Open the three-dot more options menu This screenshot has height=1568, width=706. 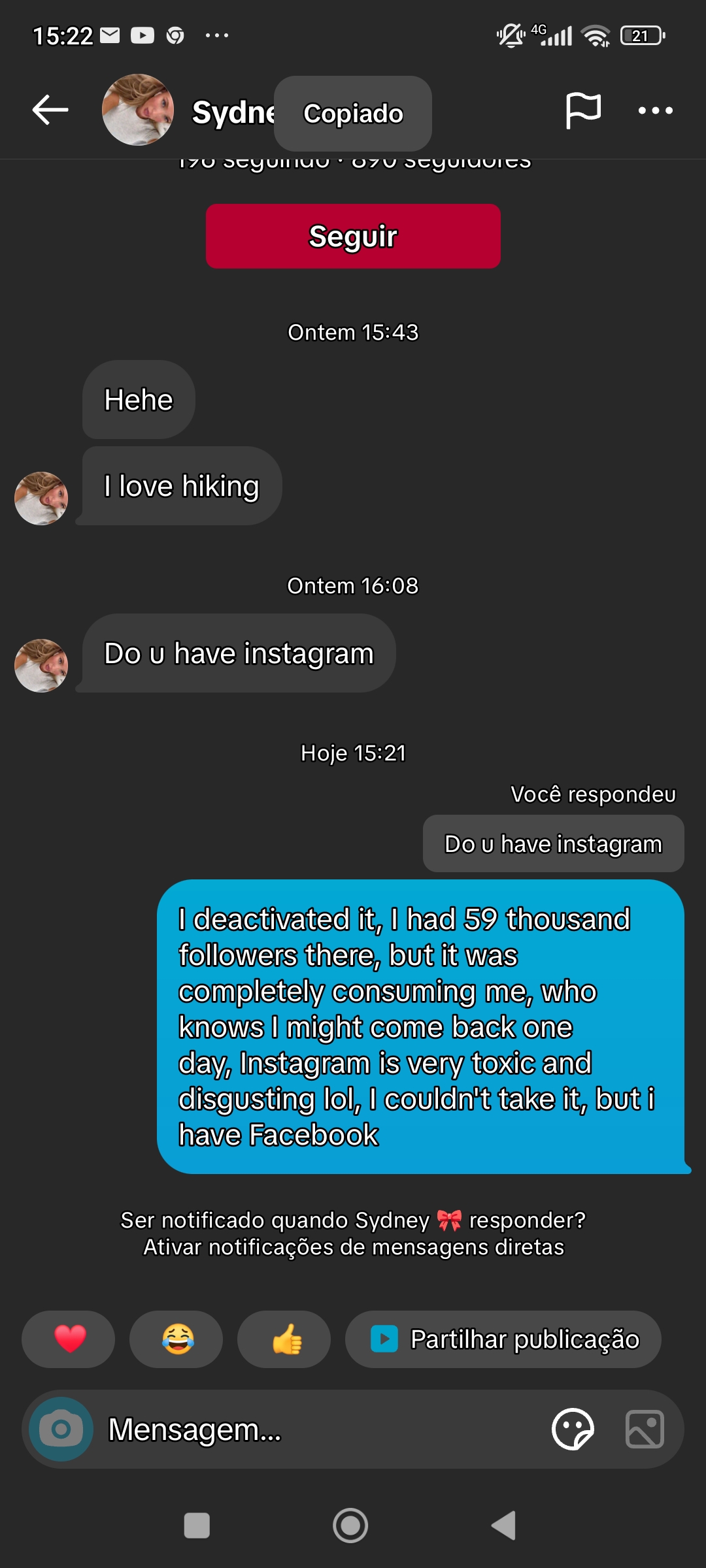pos(656,110)
